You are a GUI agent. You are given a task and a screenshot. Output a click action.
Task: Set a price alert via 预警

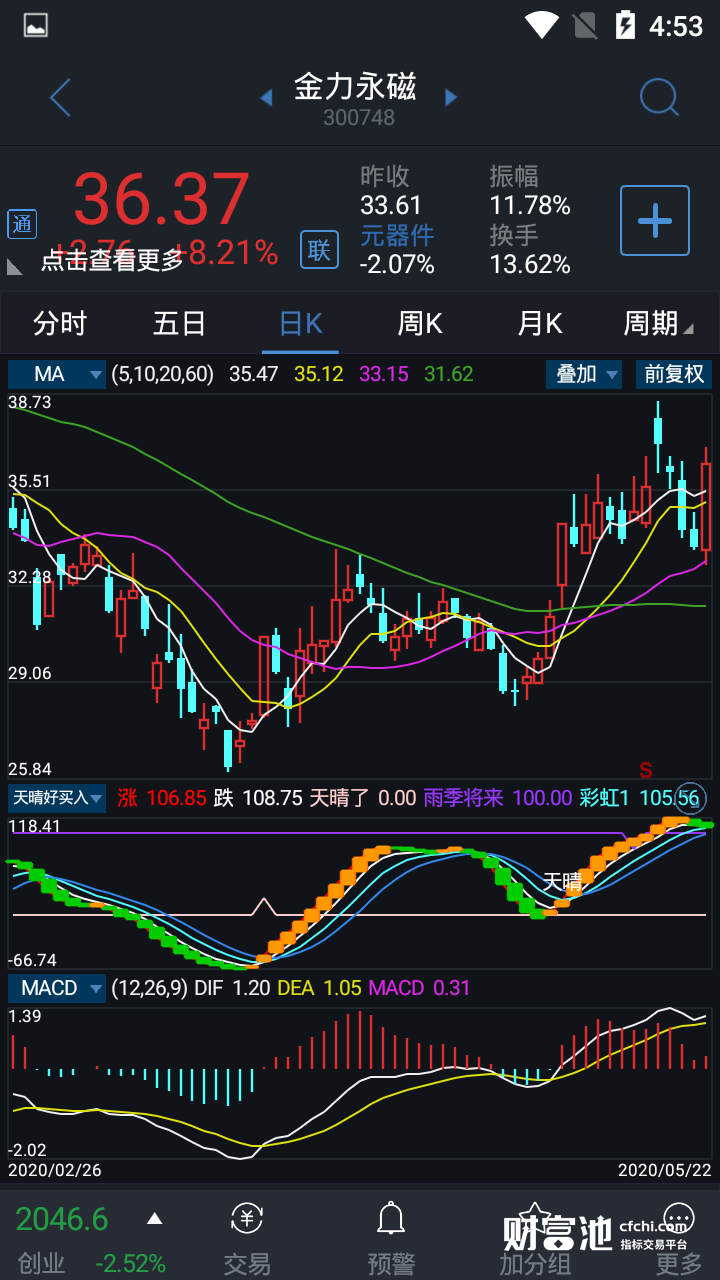(390, 1238)
